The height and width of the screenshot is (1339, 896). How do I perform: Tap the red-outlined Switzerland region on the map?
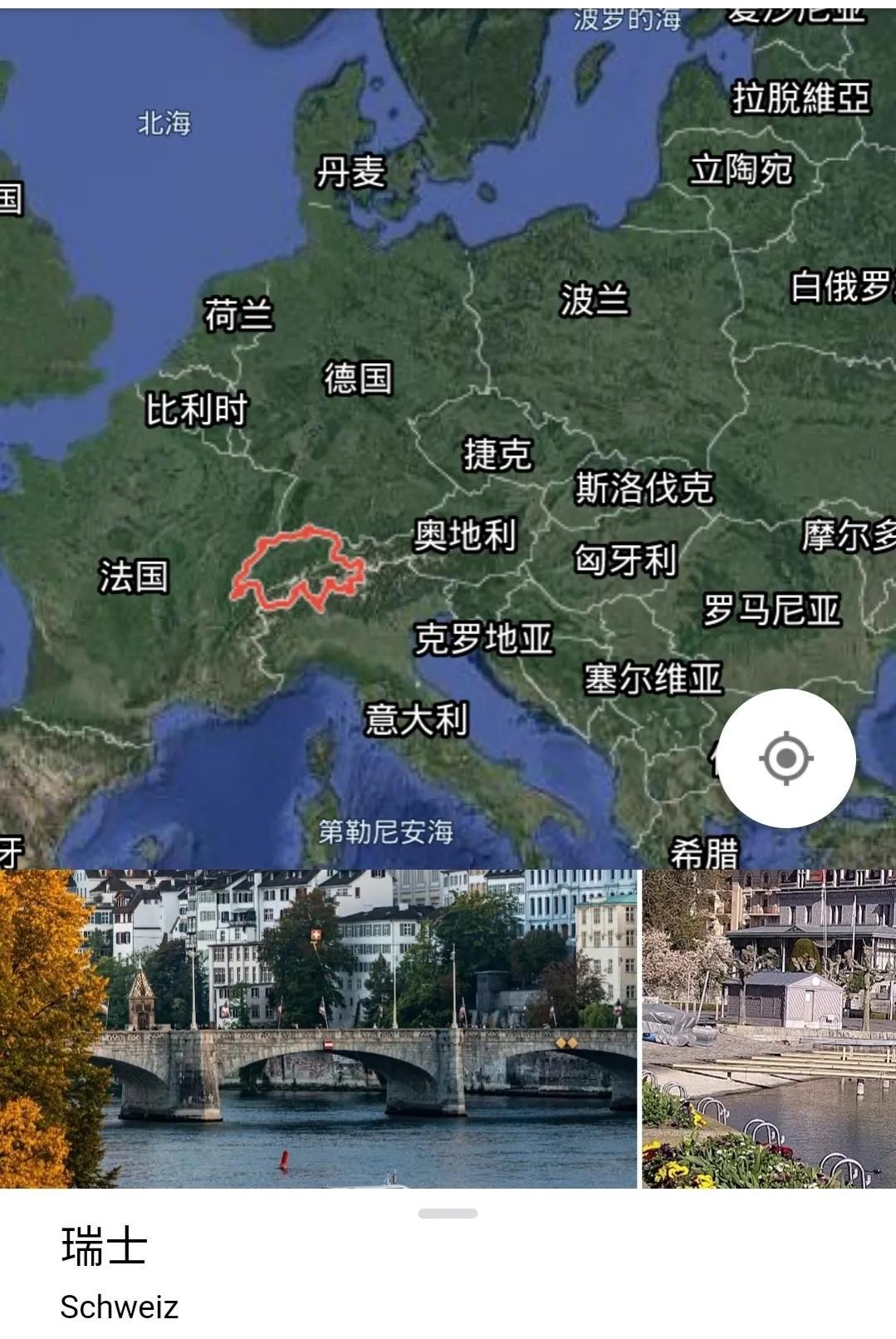pyautogui.click(x=301, y=568)
